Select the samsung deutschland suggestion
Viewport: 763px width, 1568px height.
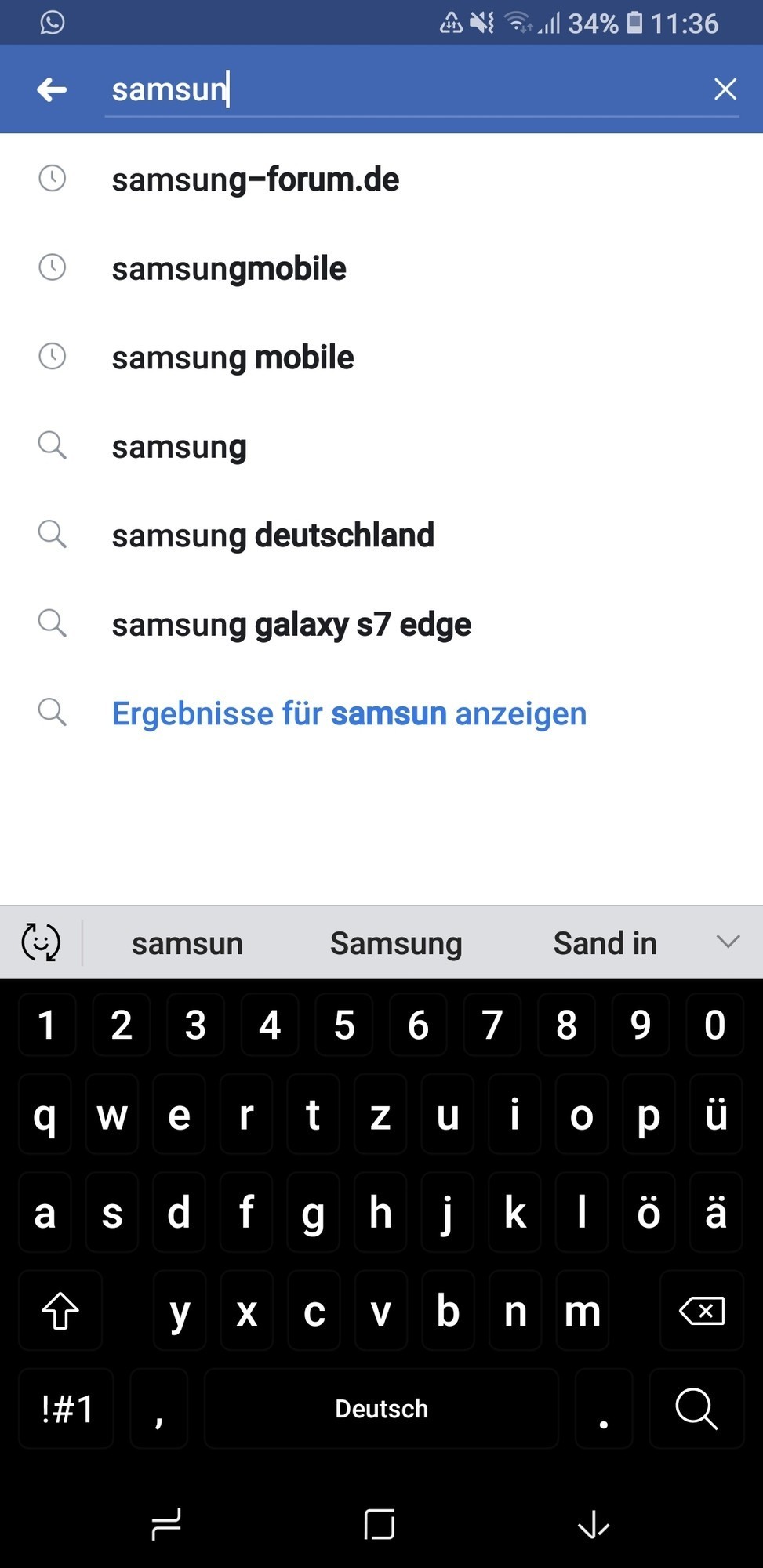[x=273, y=535]
